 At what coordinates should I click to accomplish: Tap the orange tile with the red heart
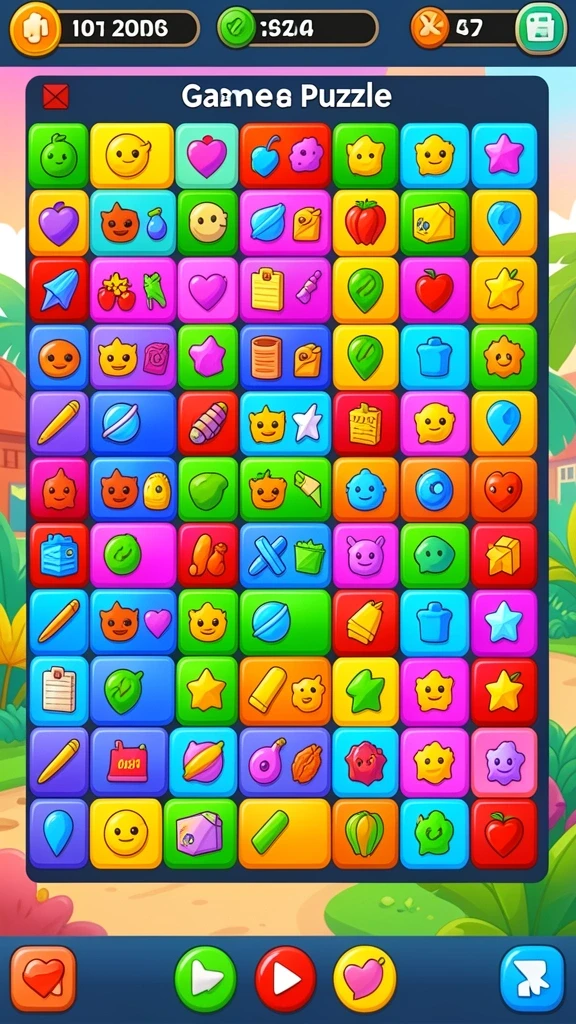click(504, 489)
